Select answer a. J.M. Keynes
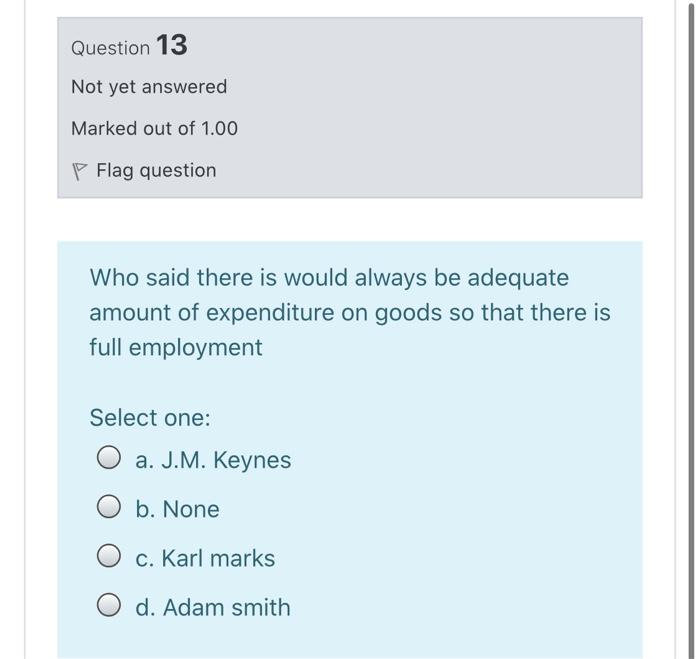Viewport: 700px width, 659px height. (x=110, y=460)
